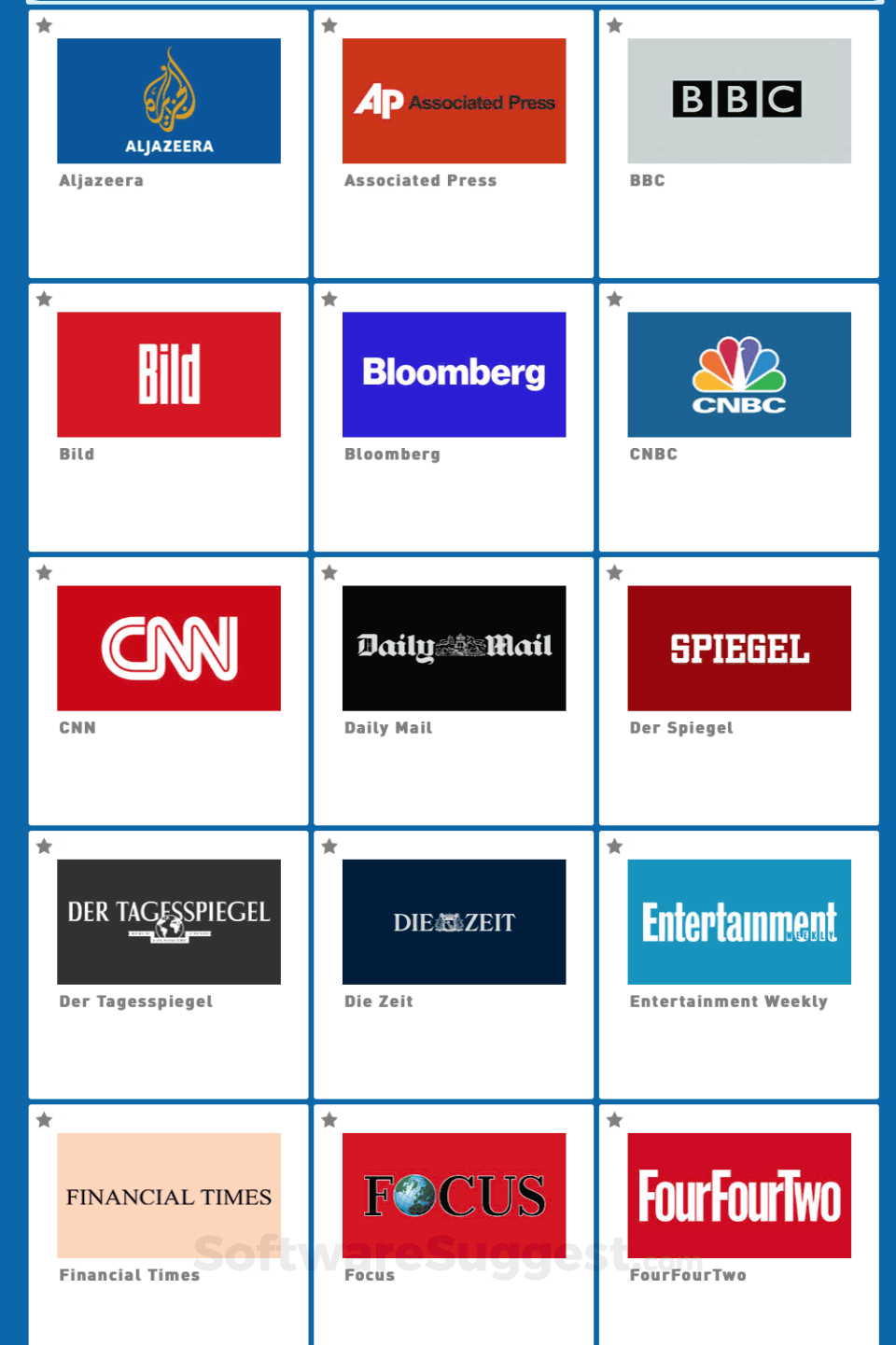Star the BBC source as favorite
Viewport: 896px width, 1345px height.
[x=614, y=25]
